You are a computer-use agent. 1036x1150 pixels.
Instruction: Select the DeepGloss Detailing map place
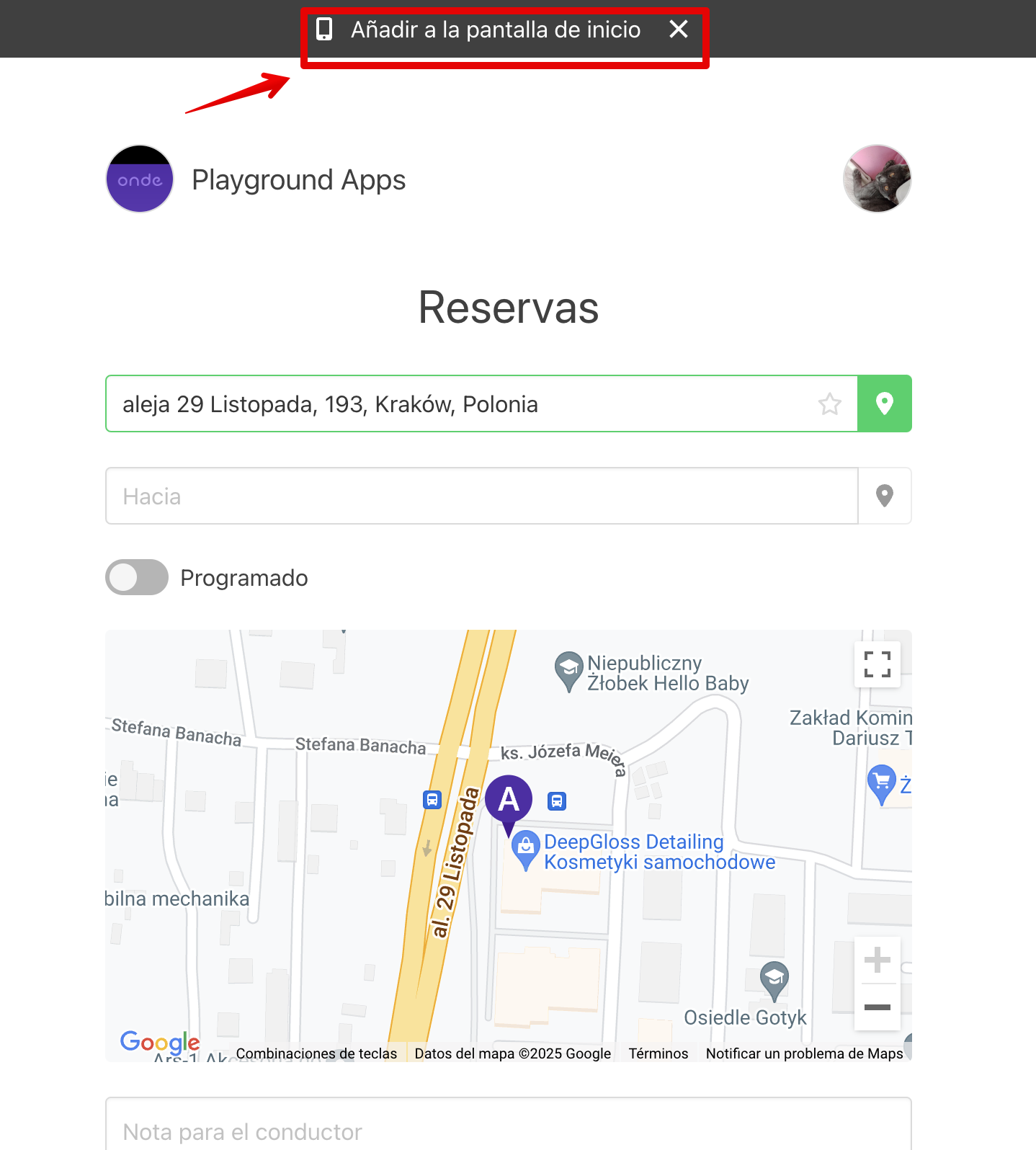click(634, 852)
